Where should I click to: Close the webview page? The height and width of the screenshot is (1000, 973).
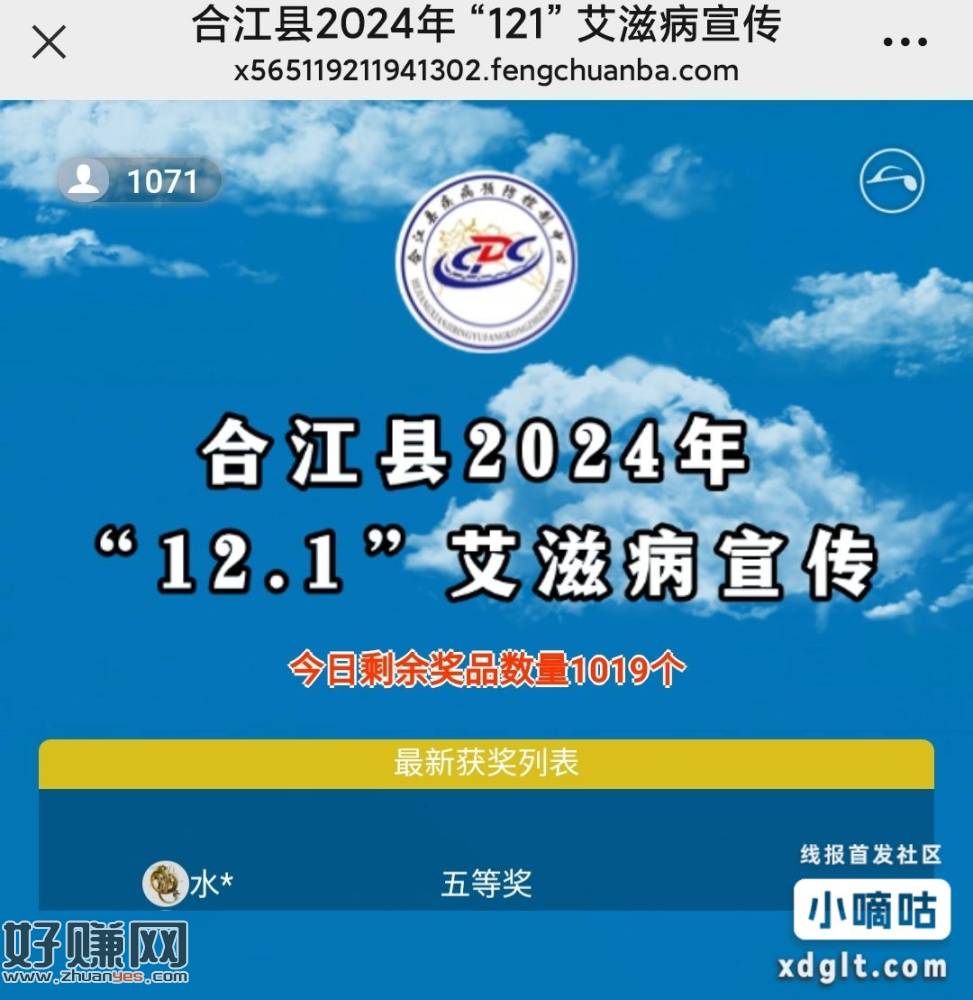point(49,43)
